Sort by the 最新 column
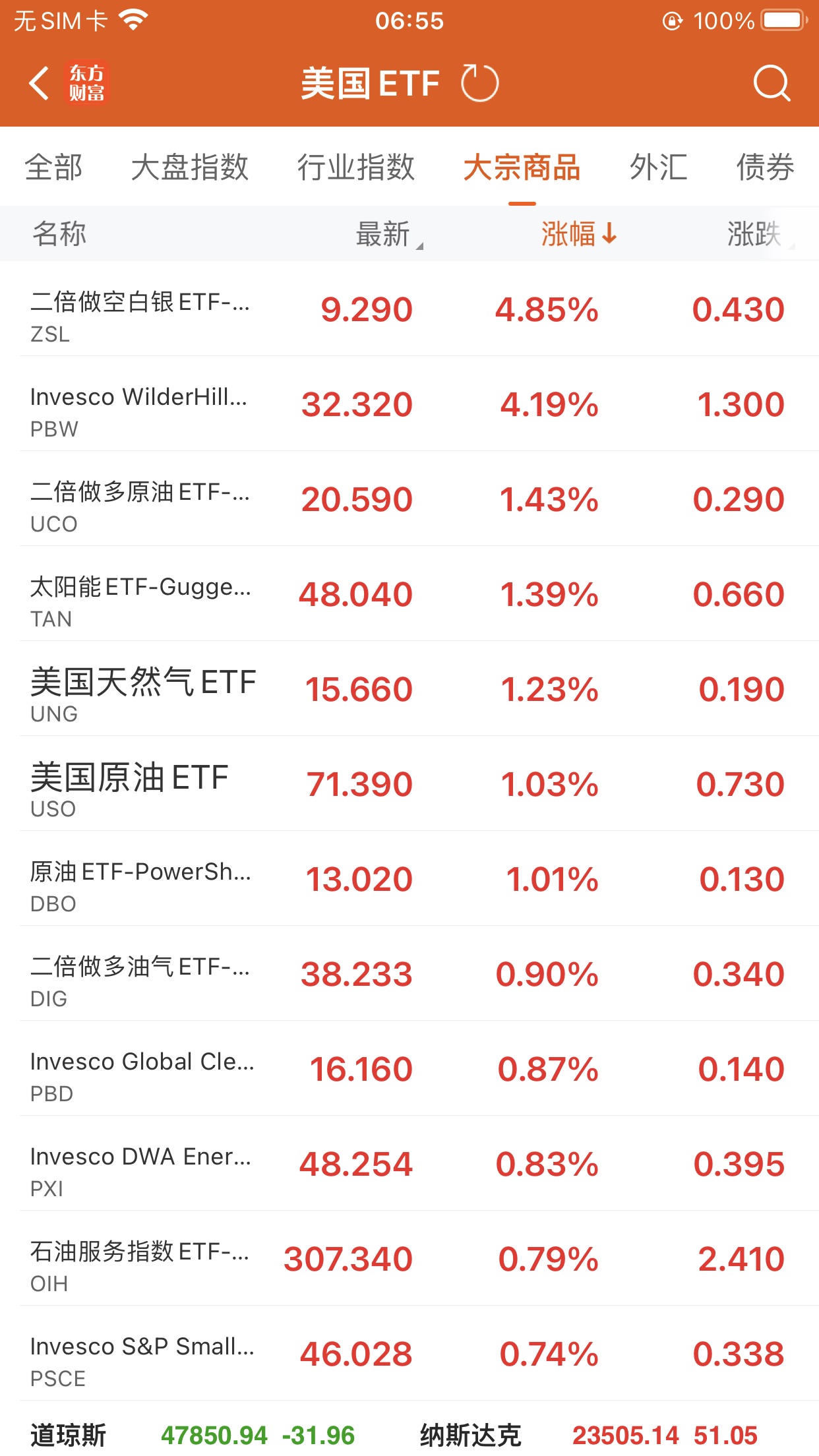The height and width of the screenshot is (1456, 819). [x=385, y=234]
